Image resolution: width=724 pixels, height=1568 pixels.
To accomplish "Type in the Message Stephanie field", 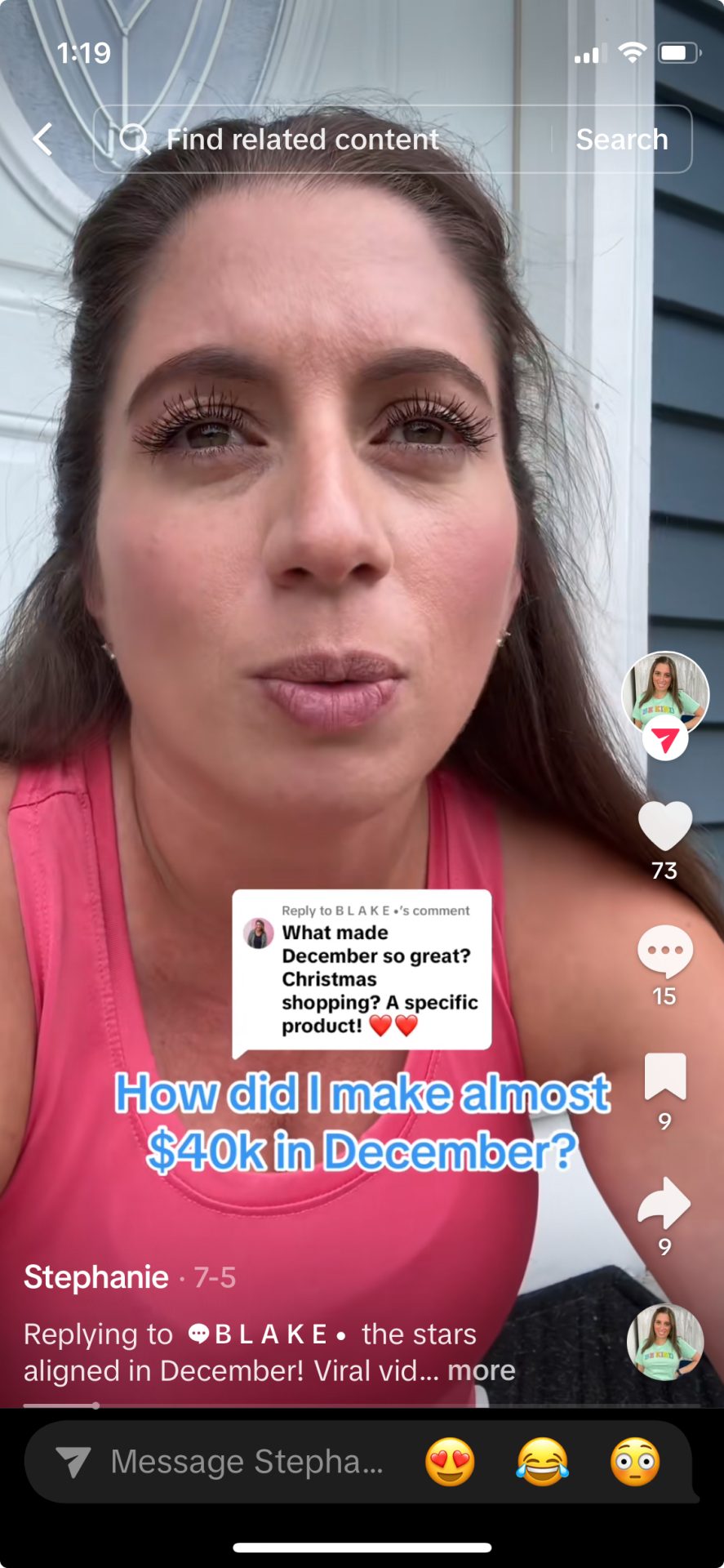I will pyautogui.click(x=245, y=1462).
